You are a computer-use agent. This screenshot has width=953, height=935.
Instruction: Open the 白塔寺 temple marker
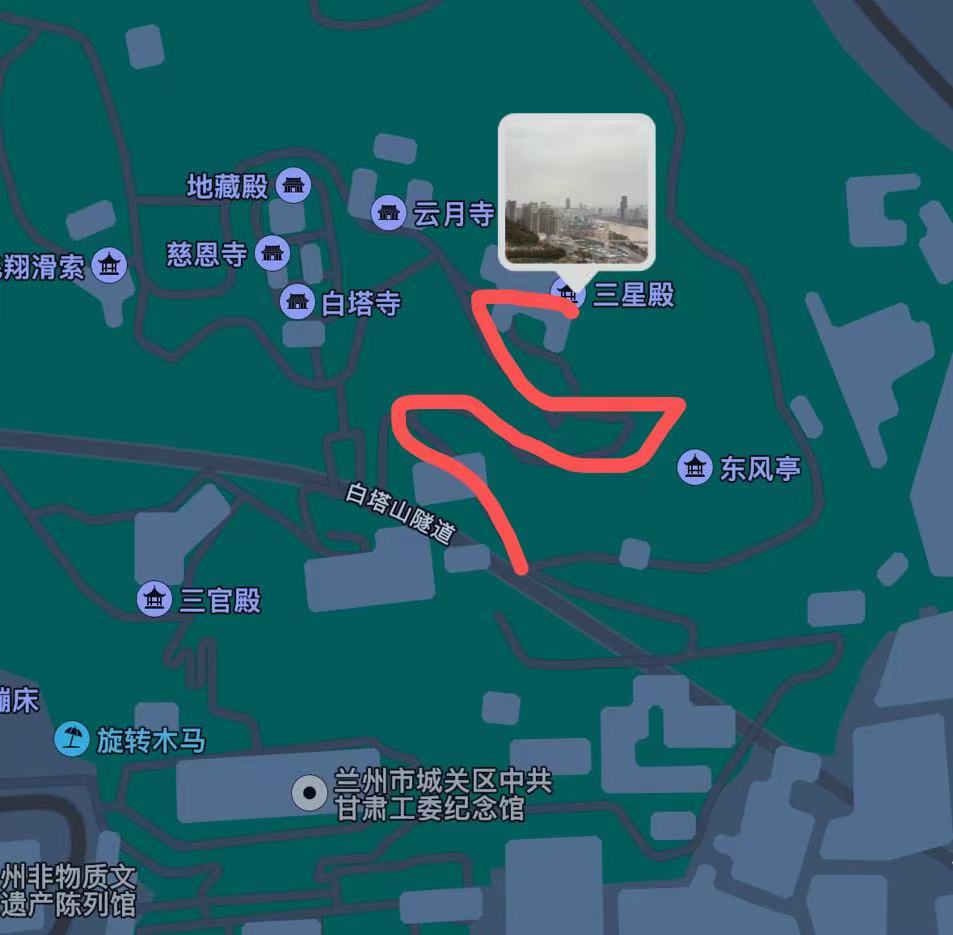pyautogui.click(x=297, y=302)
